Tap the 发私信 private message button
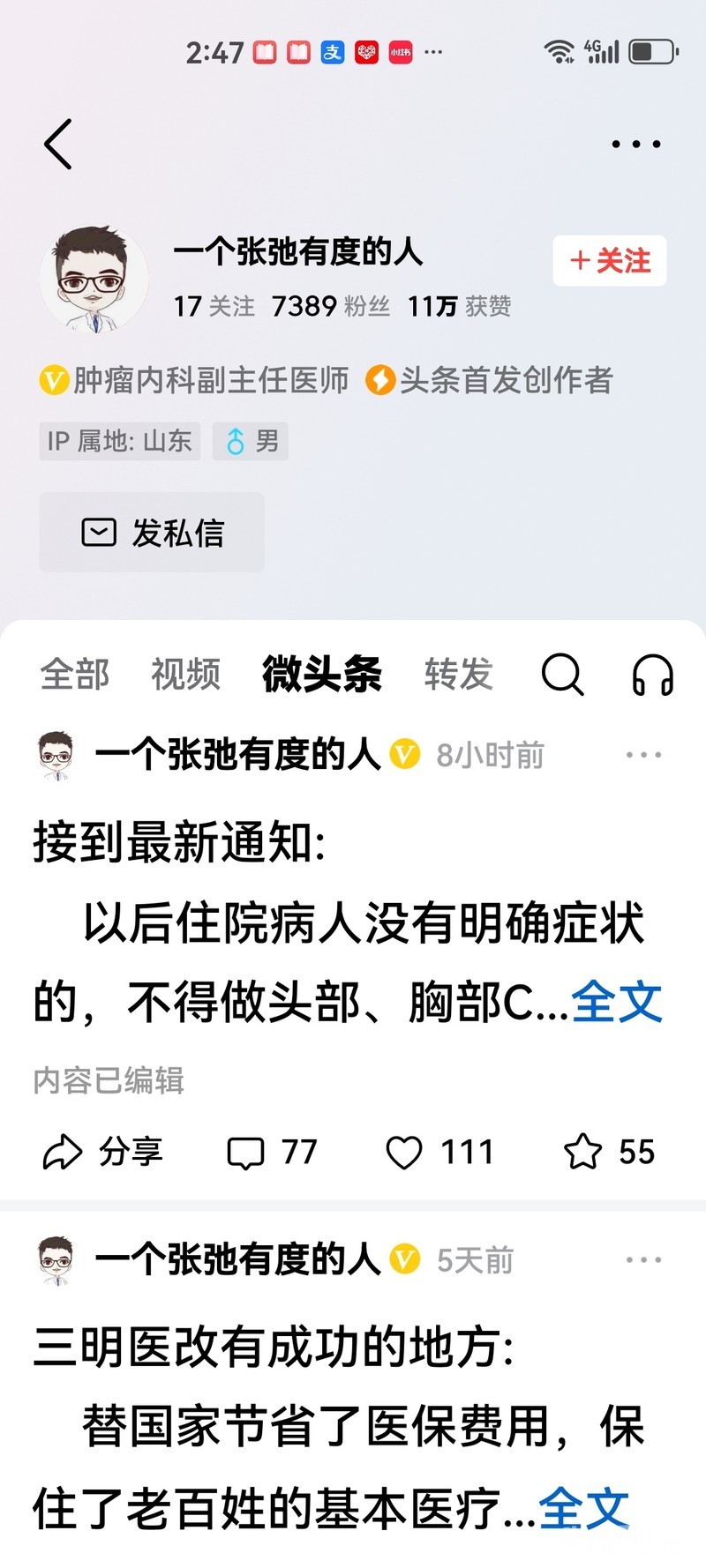 click(152, 533)
